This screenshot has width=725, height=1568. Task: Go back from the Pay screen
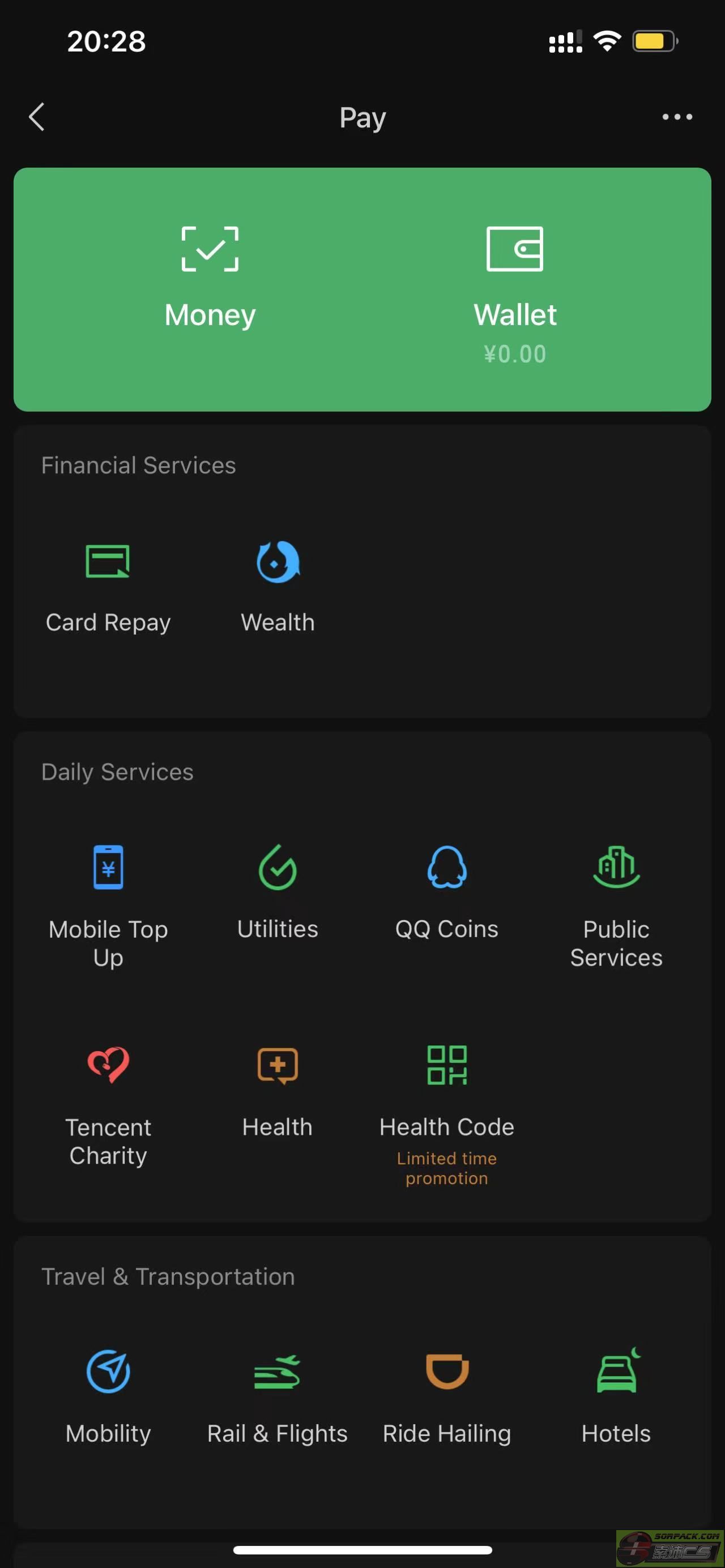point(37,117)
